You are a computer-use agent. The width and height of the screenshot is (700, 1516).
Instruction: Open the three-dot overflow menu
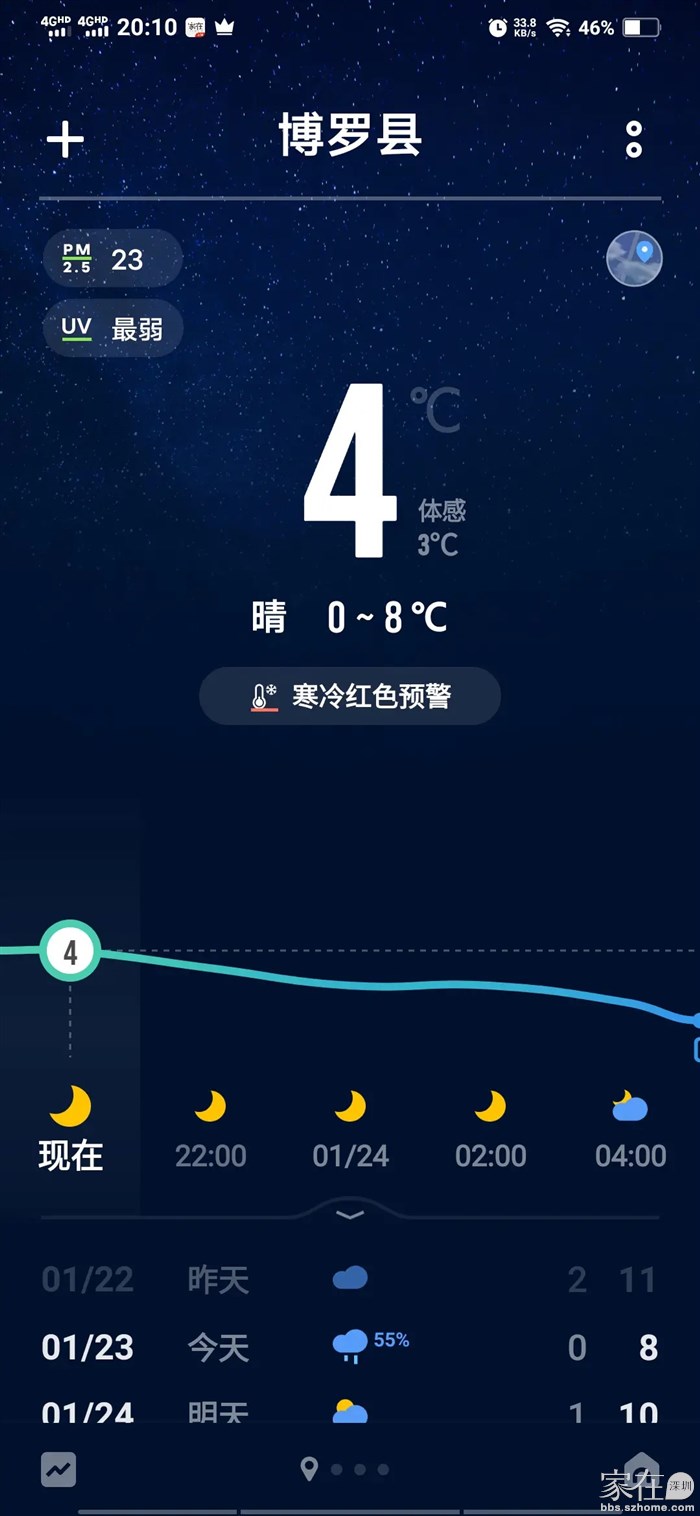click(x=634, y=140)
